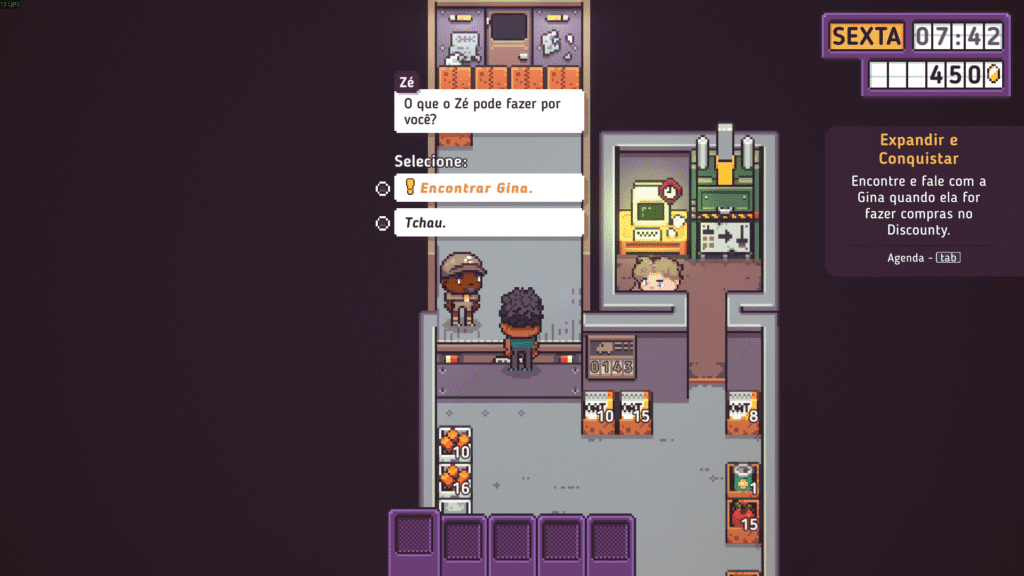The width and height of the screenshot is (1024, 576).
Task: Open the Agenda via the tab hint
Action: tap(948, 257)
